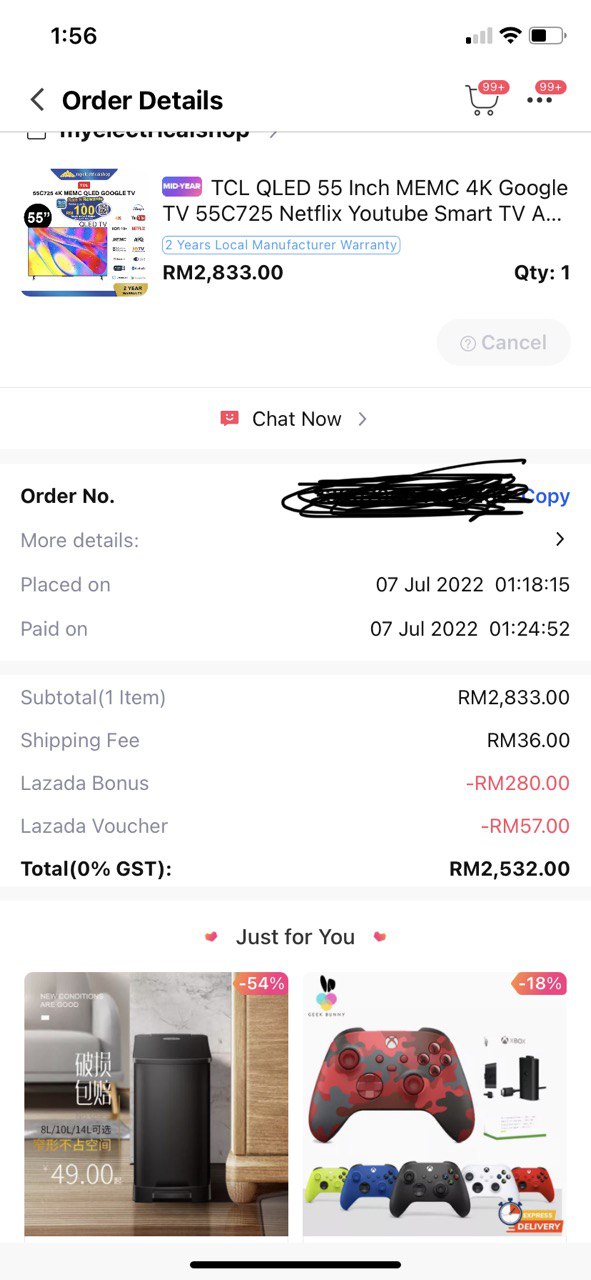Open the three-dot overflow menu
The height and width of the screenshot is (1280, 591).
(x=540, y=100)
